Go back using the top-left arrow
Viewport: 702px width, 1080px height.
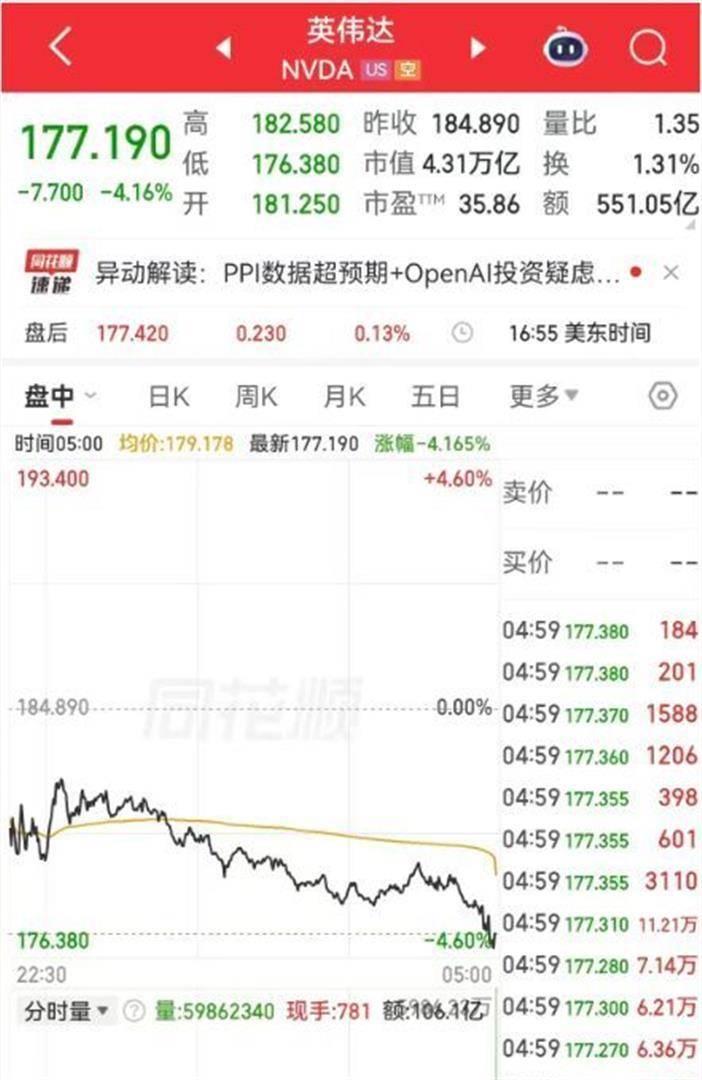pos(60,46)
